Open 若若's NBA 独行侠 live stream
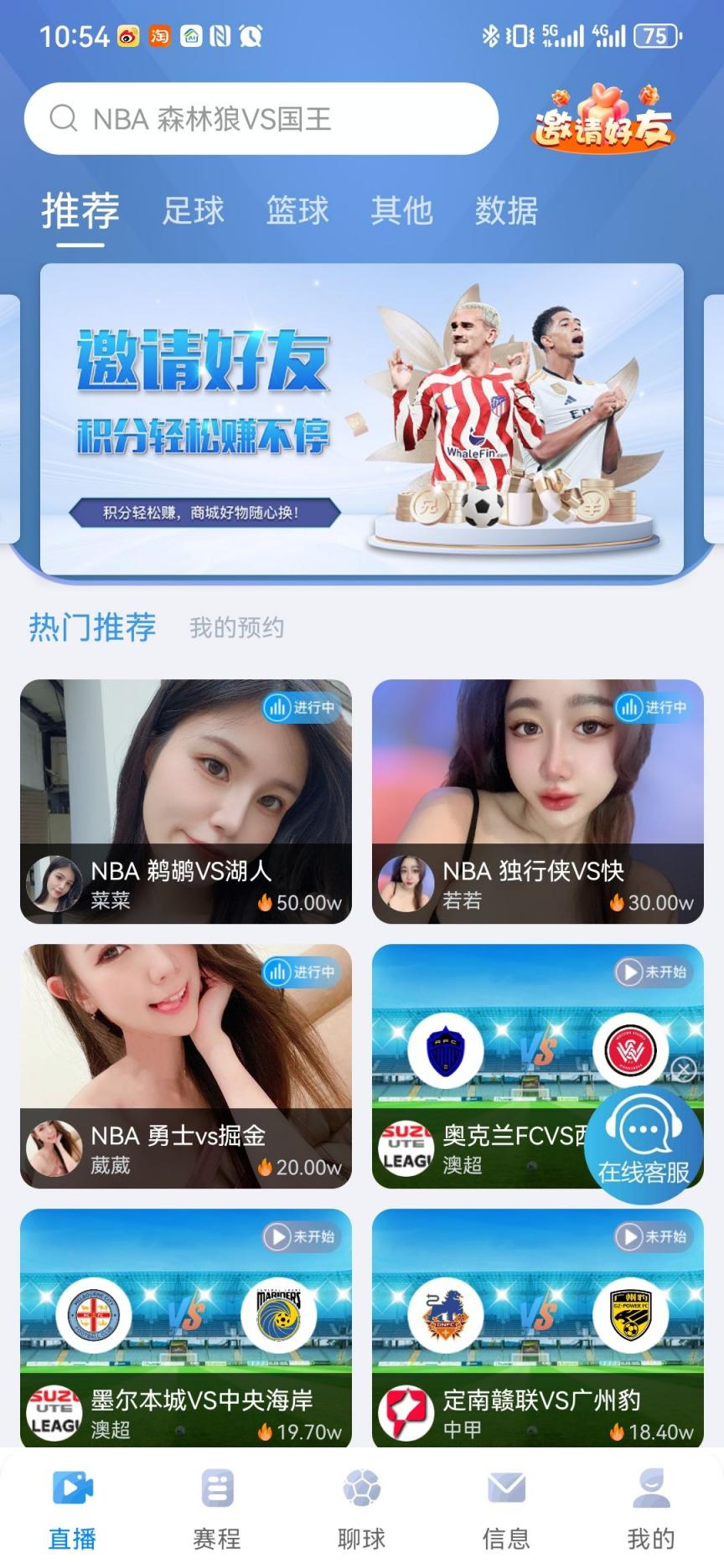Image resolution: width=724 pixels, height=1568 pixels. [538, 801]
